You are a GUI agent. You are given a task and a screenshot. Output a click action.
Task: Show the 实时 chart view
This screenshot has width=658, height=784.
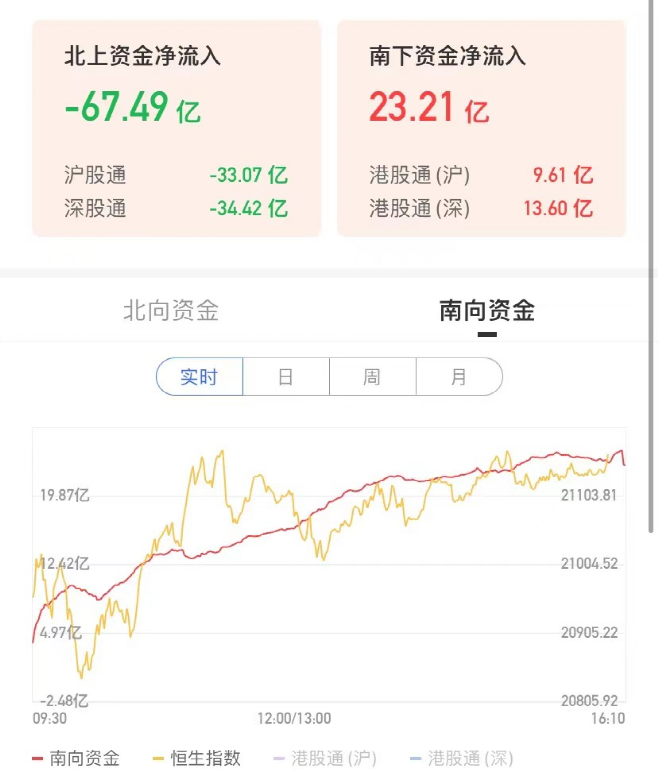tap(200, 377)
